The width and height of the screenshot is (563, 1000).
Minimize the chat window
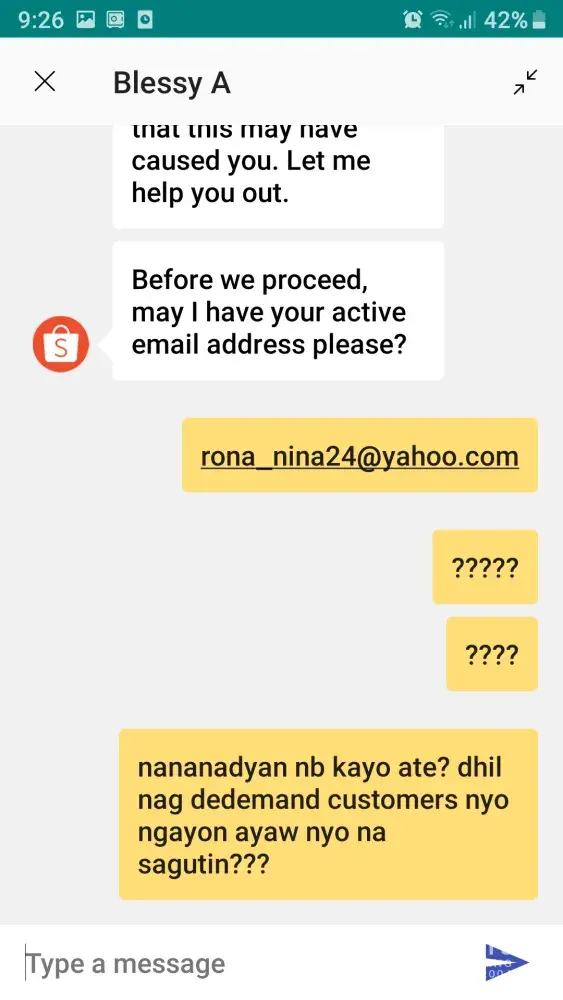pos(525,82)
